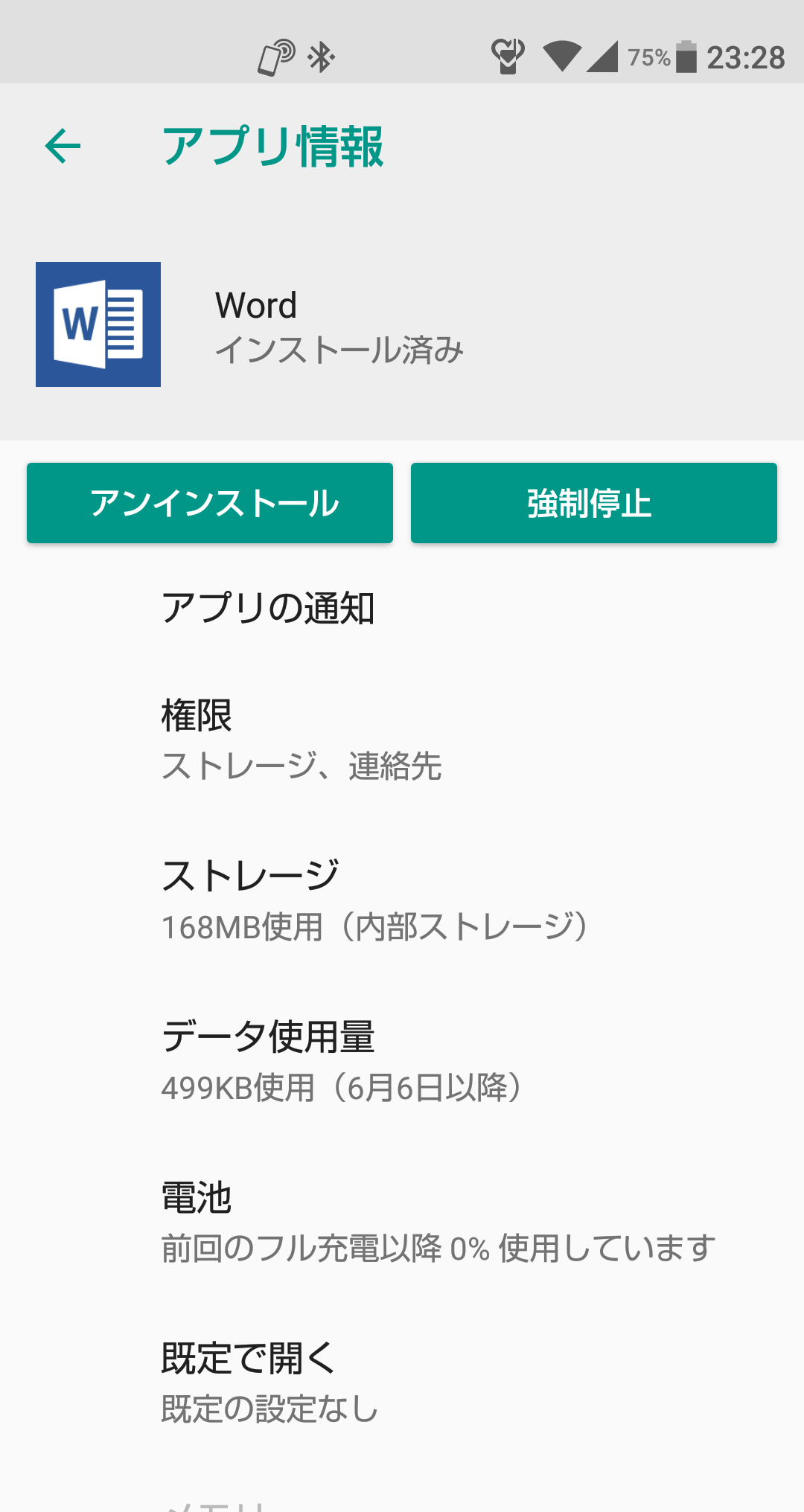View the ストレージ usage details
804x1512 pixels.
[402, 900]
